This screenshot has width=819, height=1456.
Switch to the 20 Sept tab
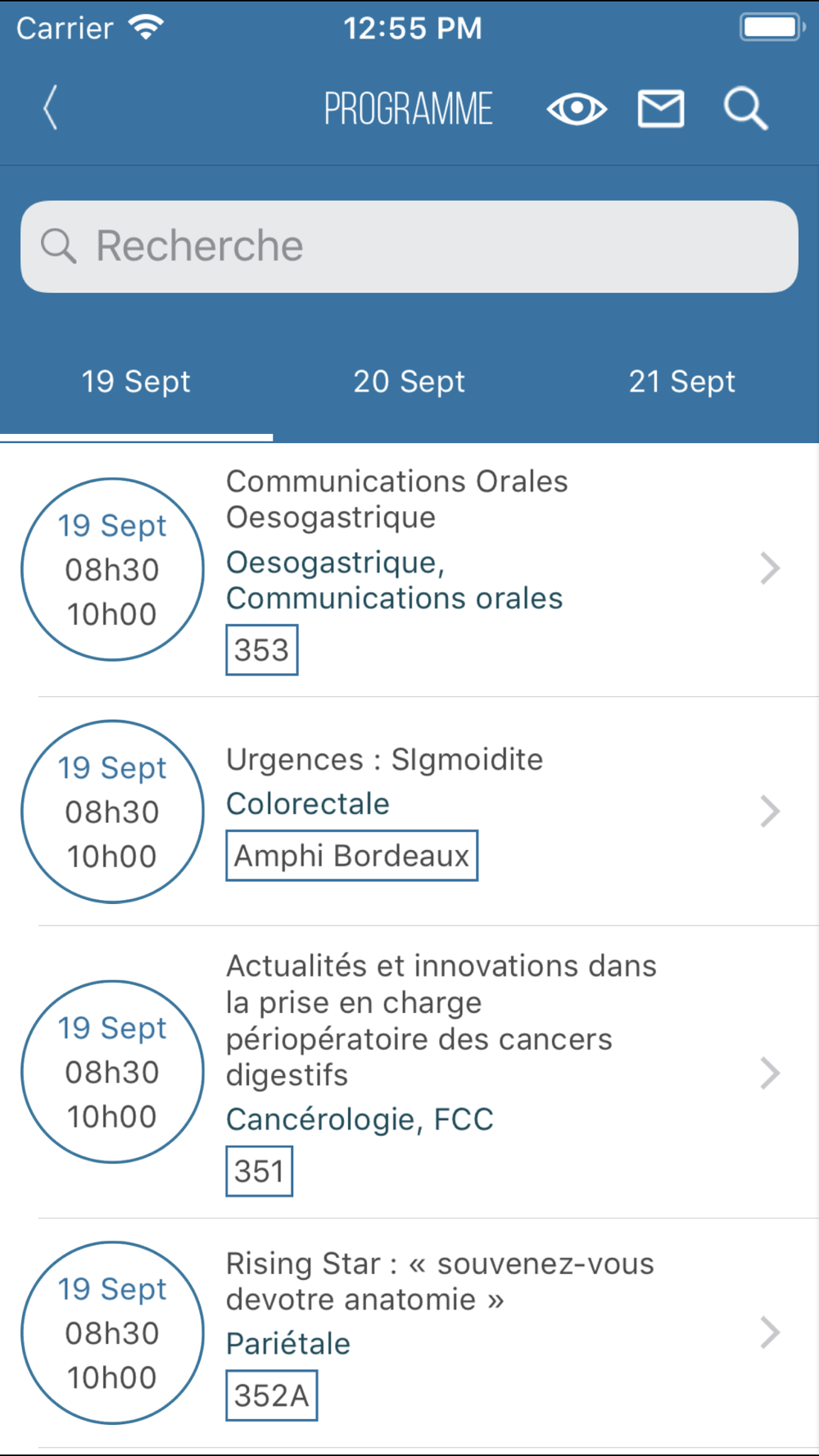(409, 382)
